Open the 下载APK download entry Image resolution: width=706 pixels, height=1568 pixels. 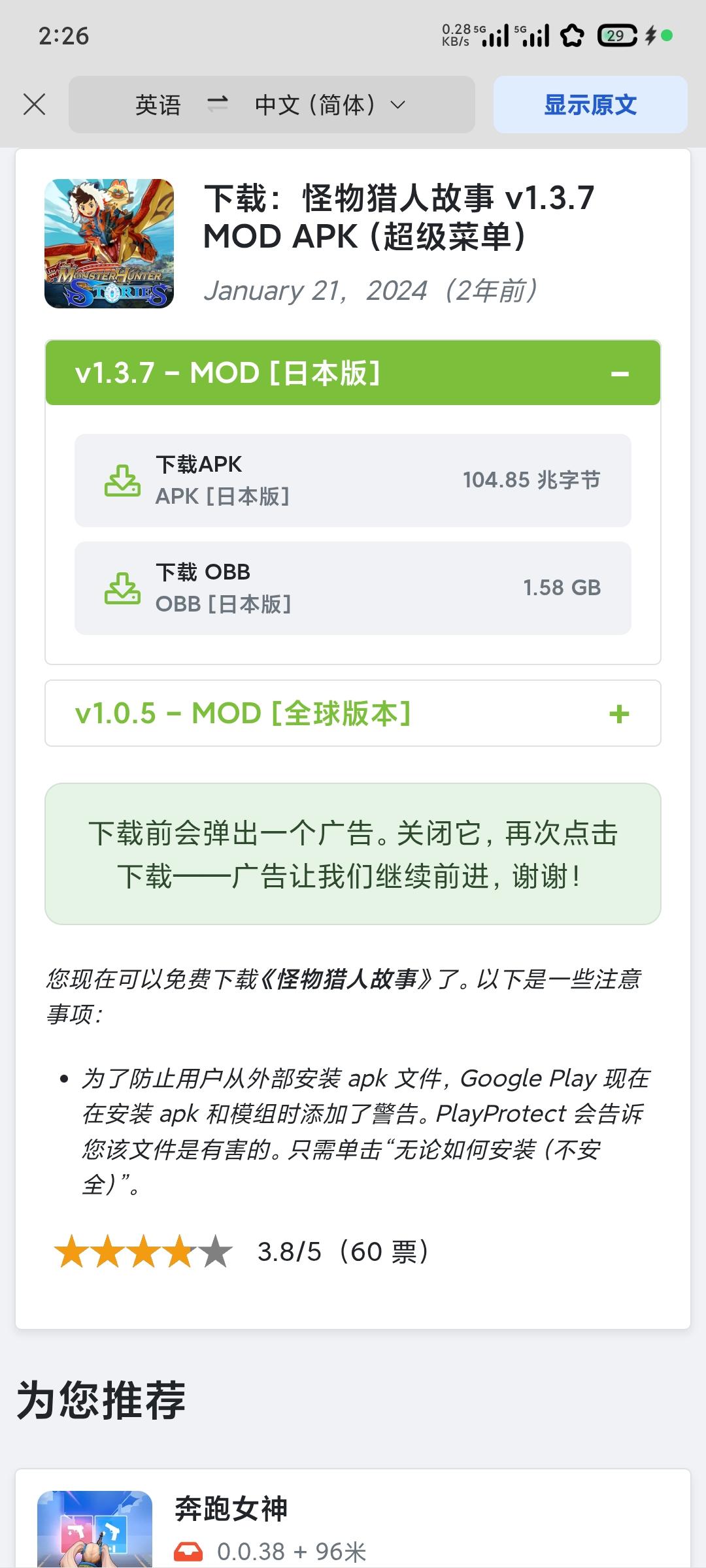pos(353,480)
